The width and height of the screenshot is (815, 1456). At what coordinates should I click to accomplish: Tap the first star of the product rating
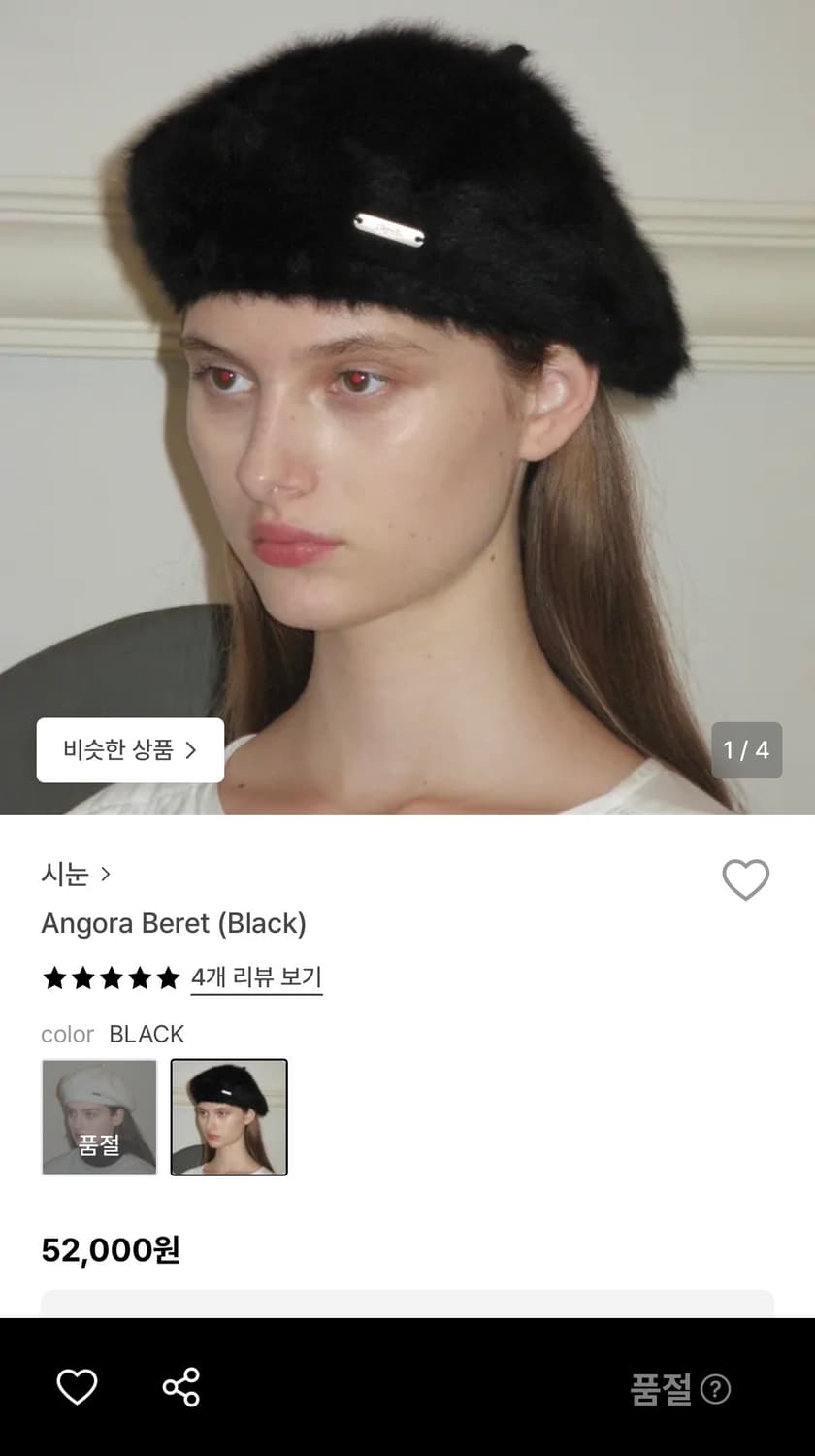[54, 978]
